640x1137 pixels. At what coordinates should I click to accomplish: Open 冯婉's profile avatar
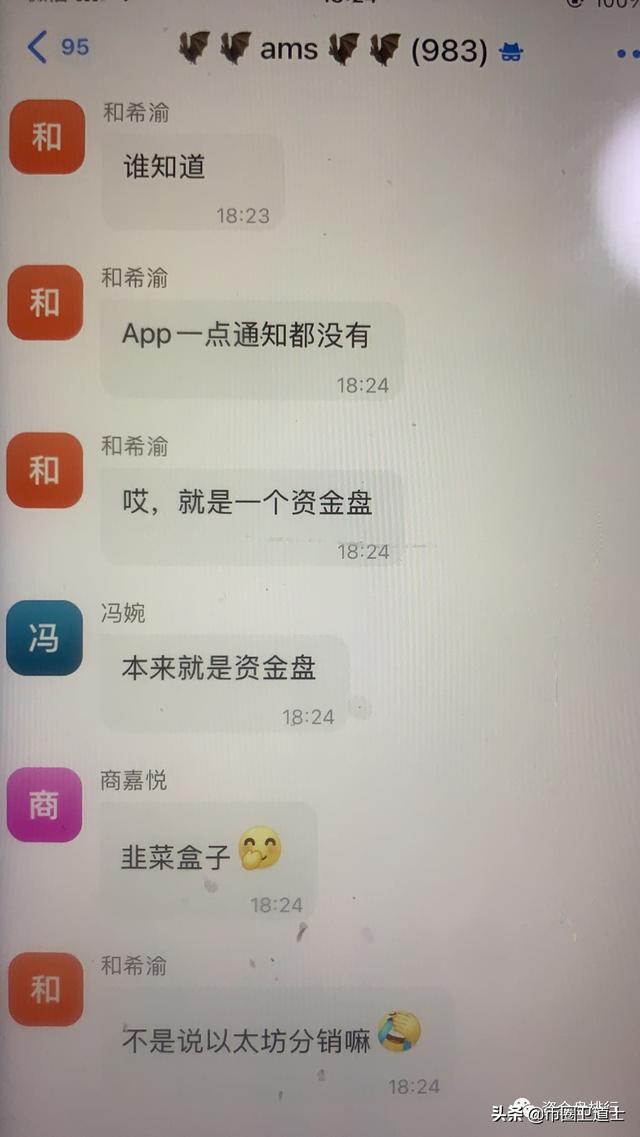44,637
